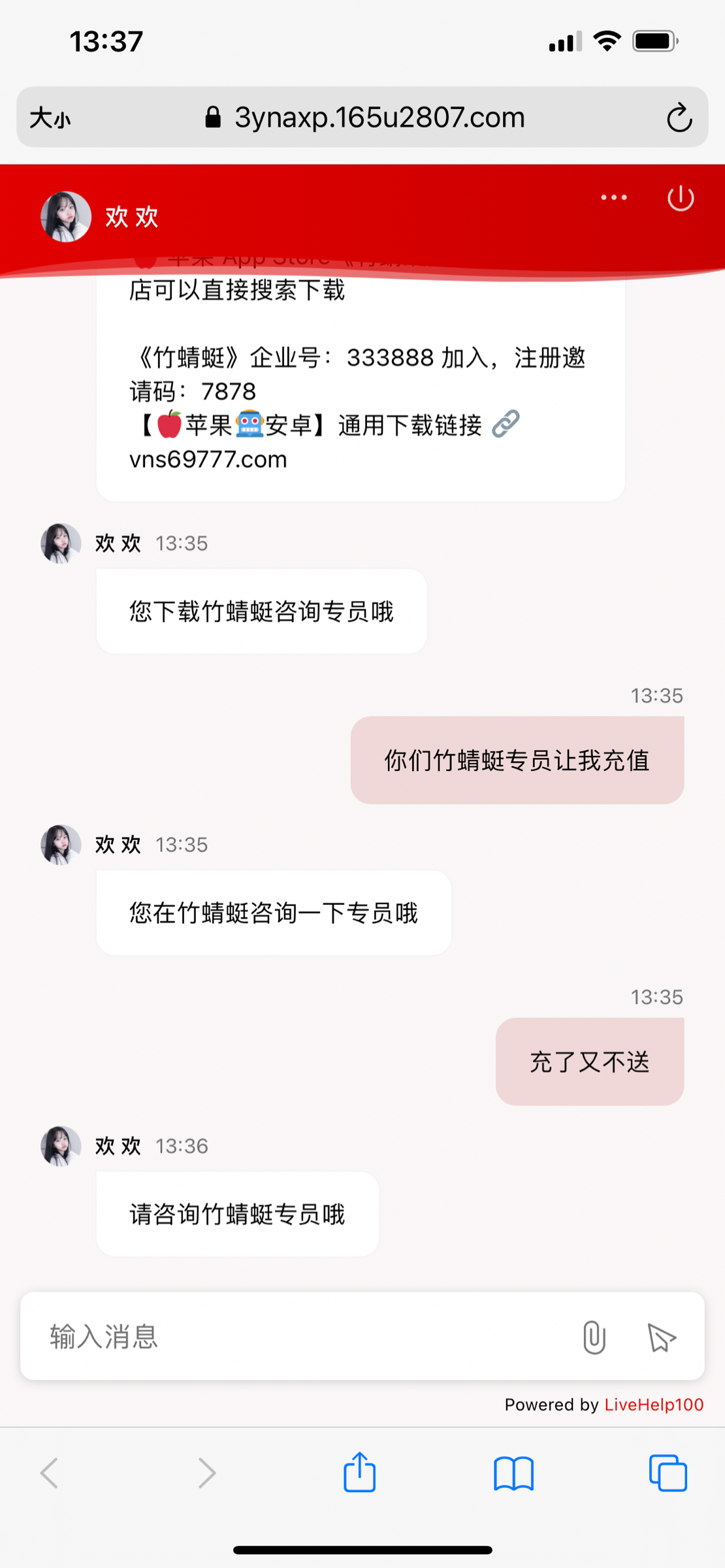This screenshot has width=725, height=1568.
Task: Send the message with the send arrow icon
Action: 661,1336
